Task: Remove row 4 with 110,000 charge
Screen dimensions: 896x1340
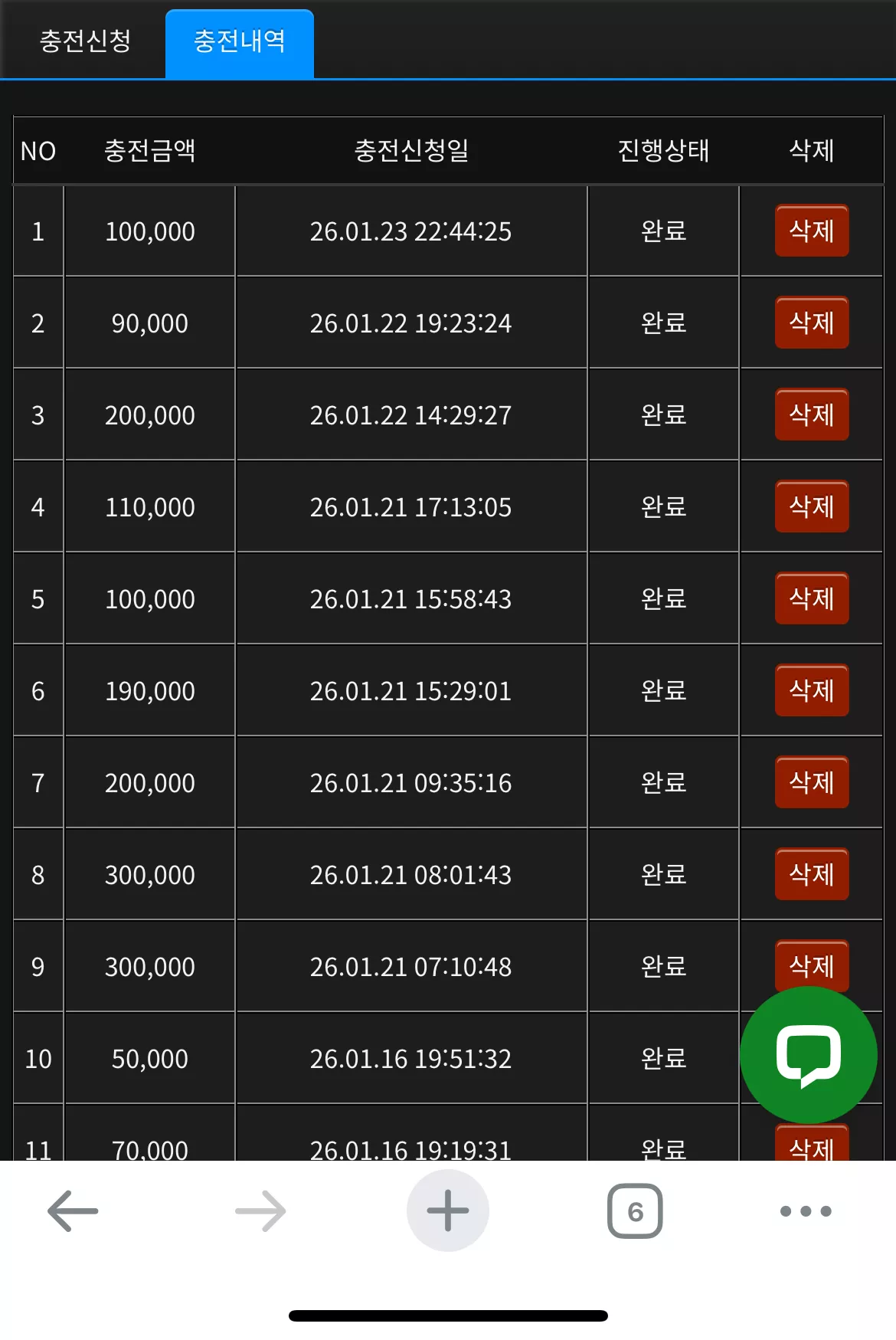Action: click(812, 506)
